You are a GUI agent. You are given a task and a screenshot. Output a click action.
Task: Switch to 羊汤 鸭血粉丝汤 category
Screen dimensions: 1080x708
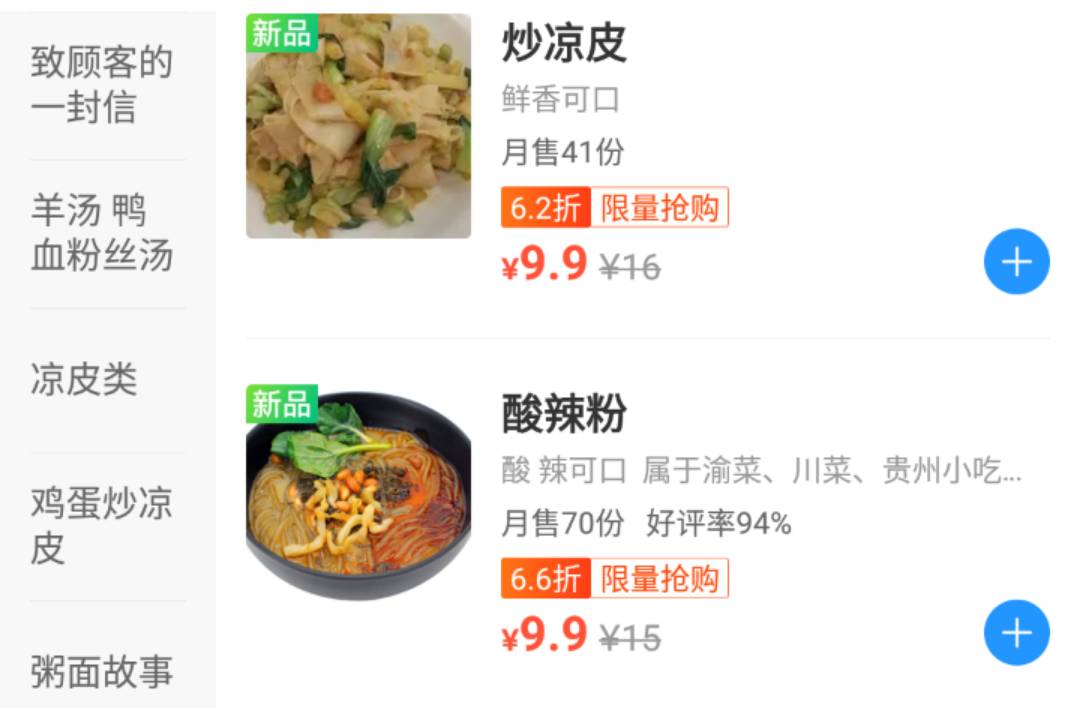point(102,233)
